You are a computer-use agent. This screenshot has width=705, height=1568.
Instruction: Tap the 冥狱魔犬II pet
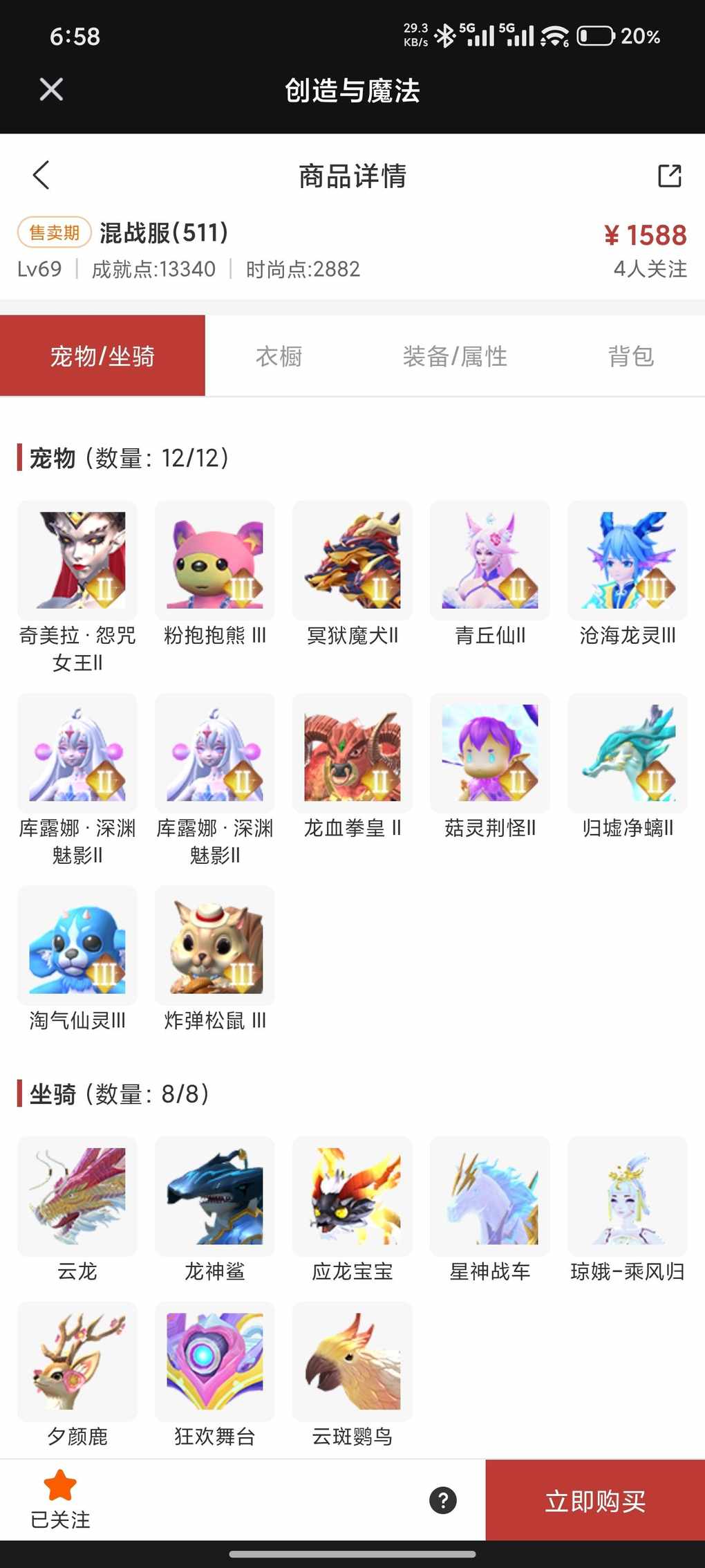click(352, 560)
